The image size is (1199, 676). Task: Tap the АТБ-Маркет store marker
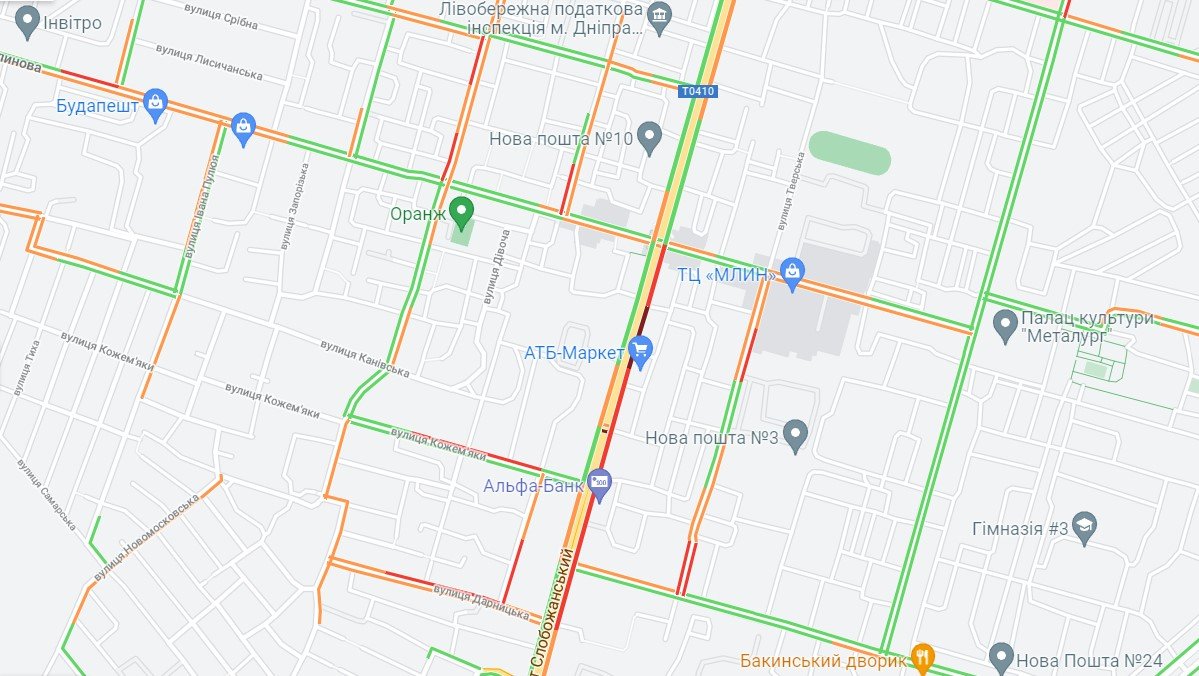[641, 351]
